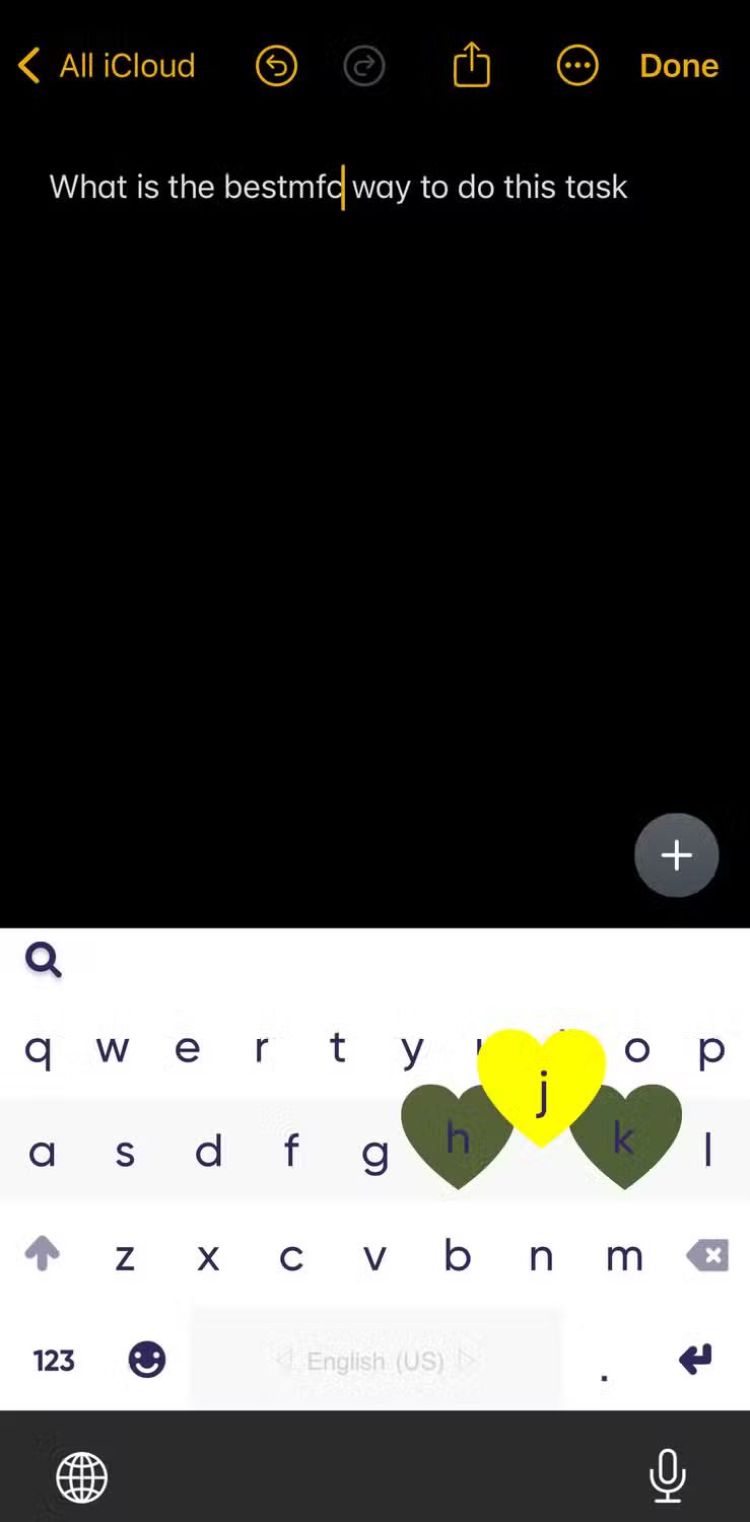
Task: Undo the last edit
Action: 276,66
